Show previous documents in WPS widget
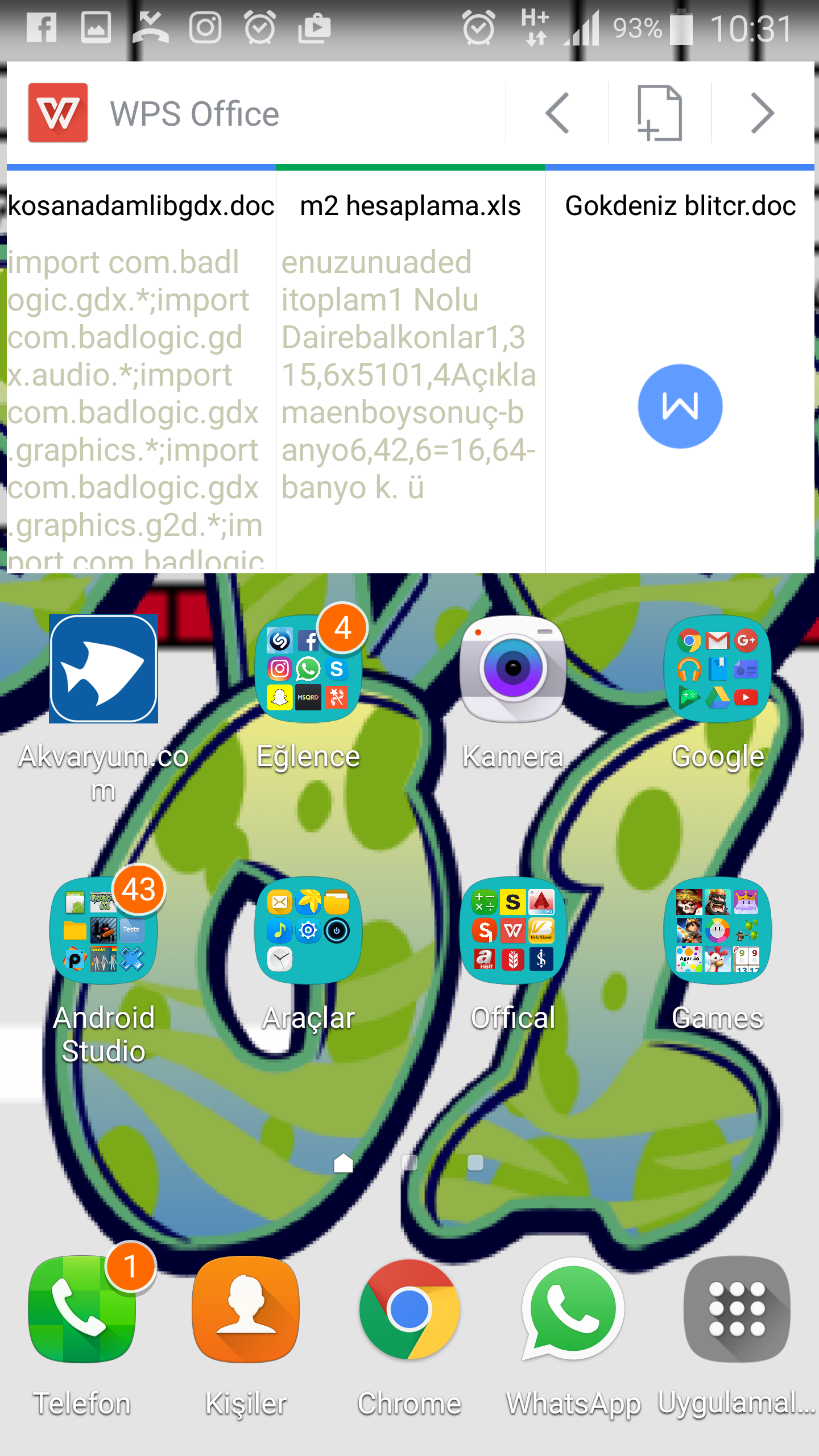Screen dimensions: 819x1456 [x=557, y=113]
